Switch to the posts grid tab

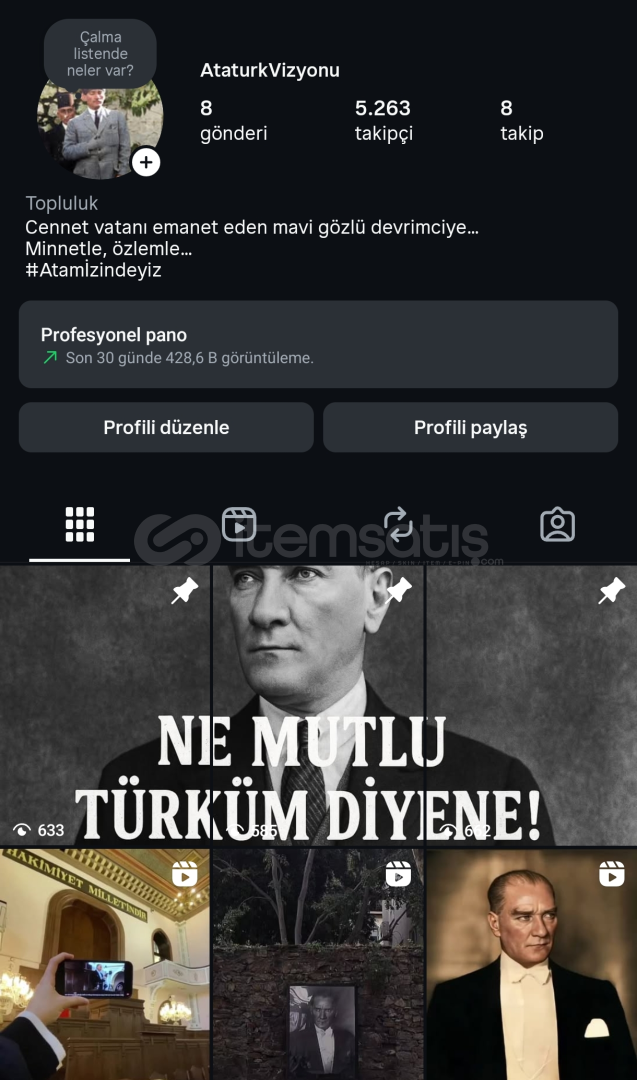(x=80, y=525)
